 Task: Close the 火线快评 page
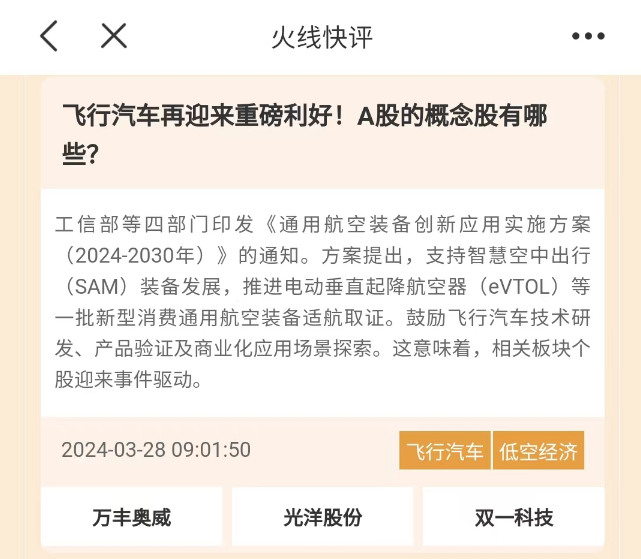114,37
